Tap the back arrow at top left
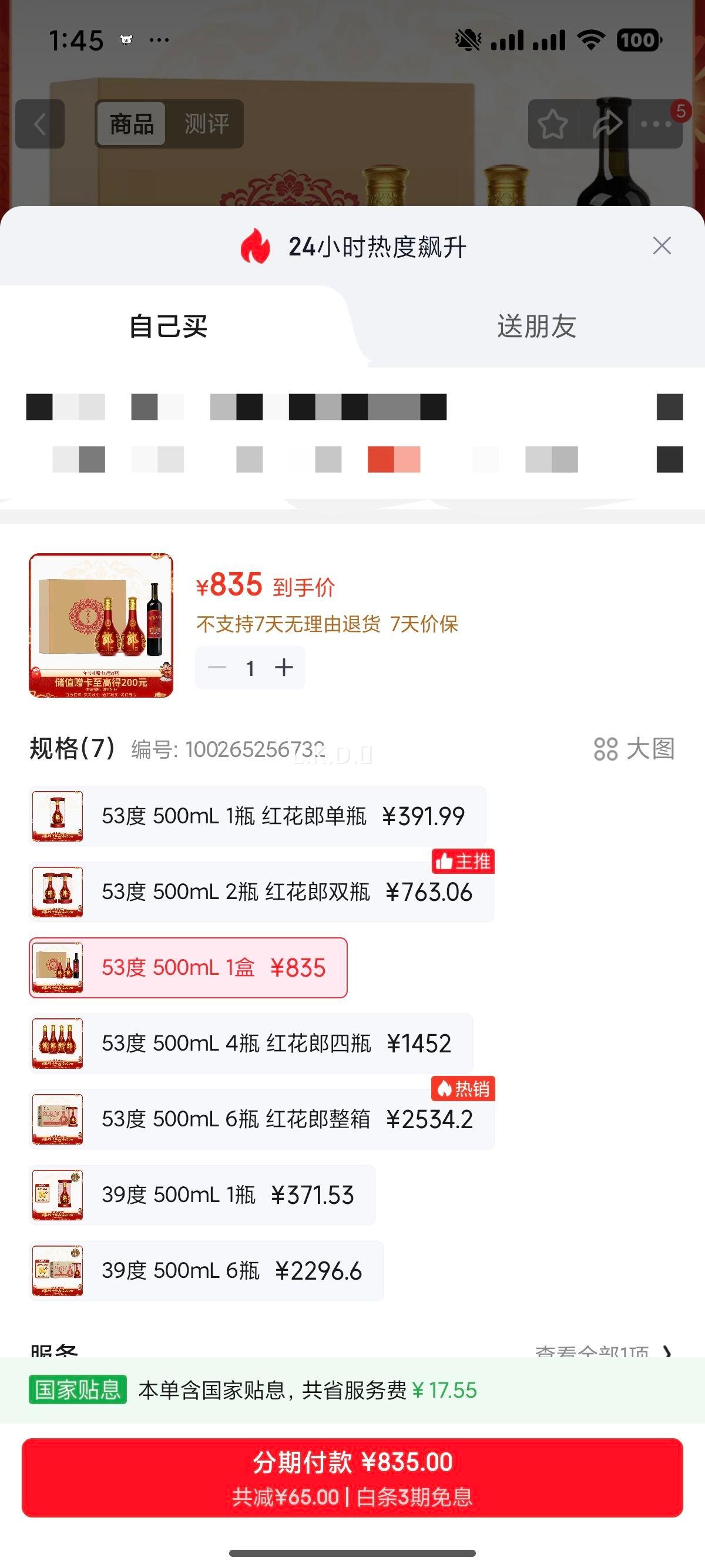 click(x=40, y=124)
